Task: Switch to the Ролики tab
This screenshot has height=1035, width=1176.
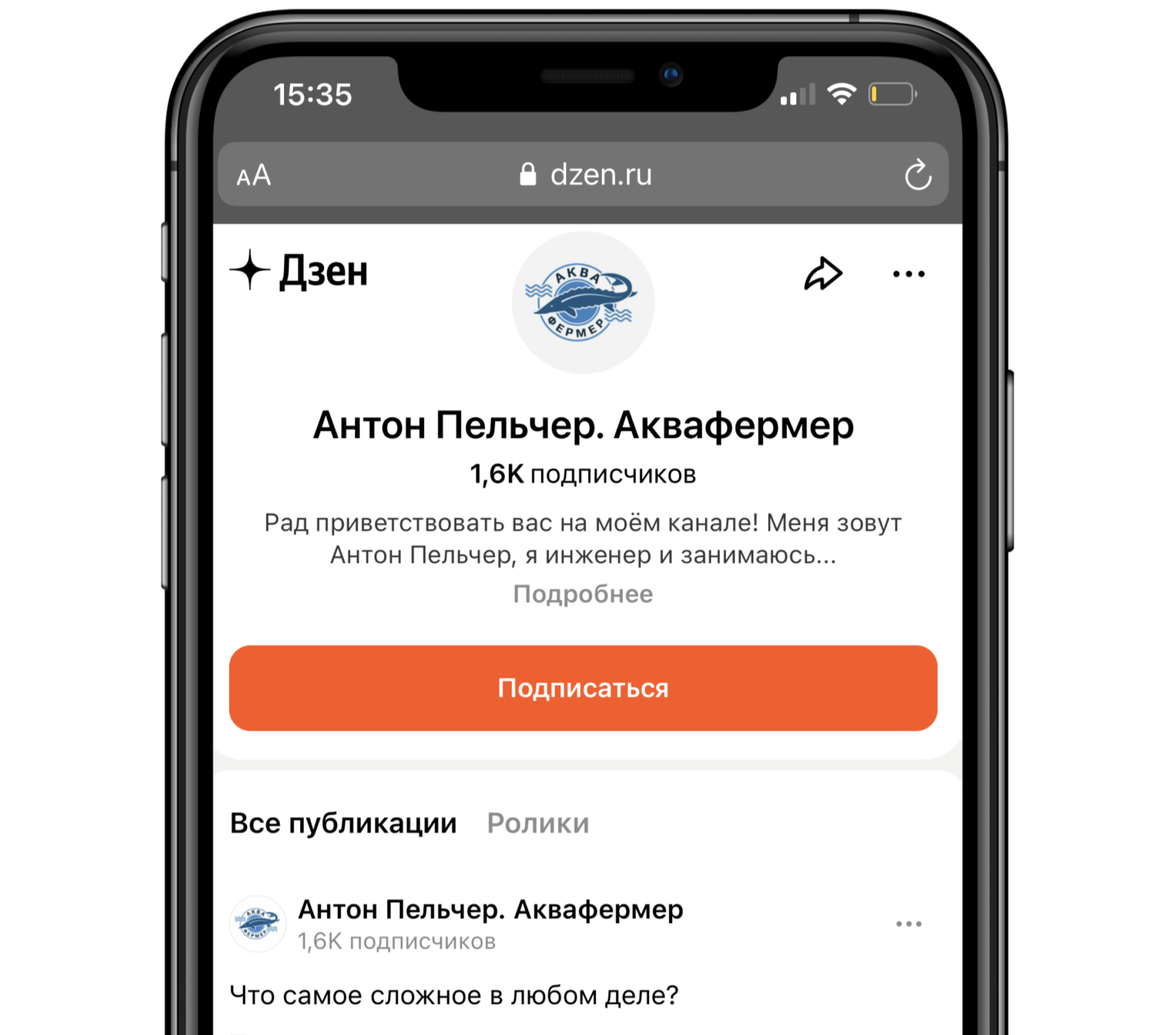Action: [x=538, y=823]
